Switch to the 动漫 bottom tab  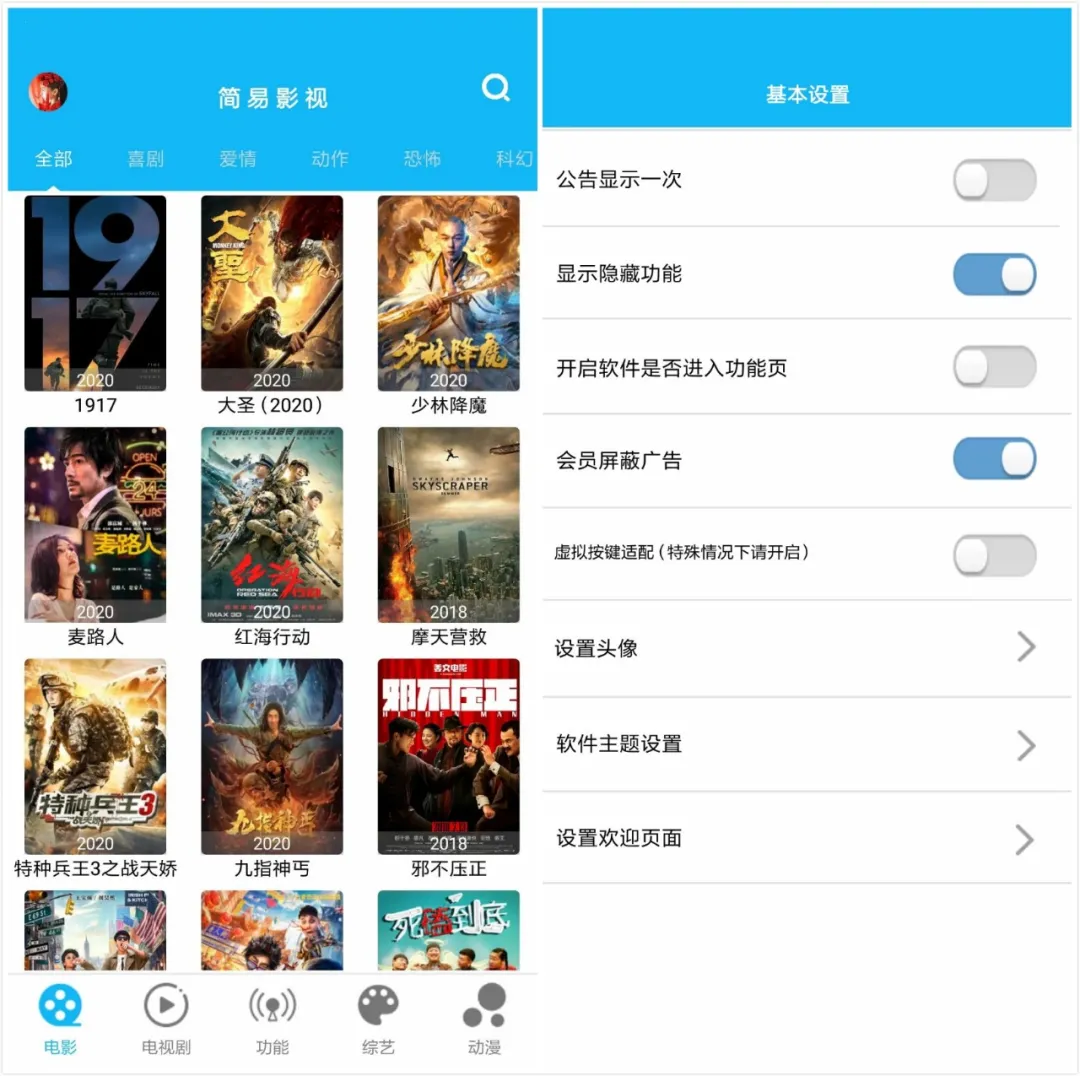[x=484, y=1018]
